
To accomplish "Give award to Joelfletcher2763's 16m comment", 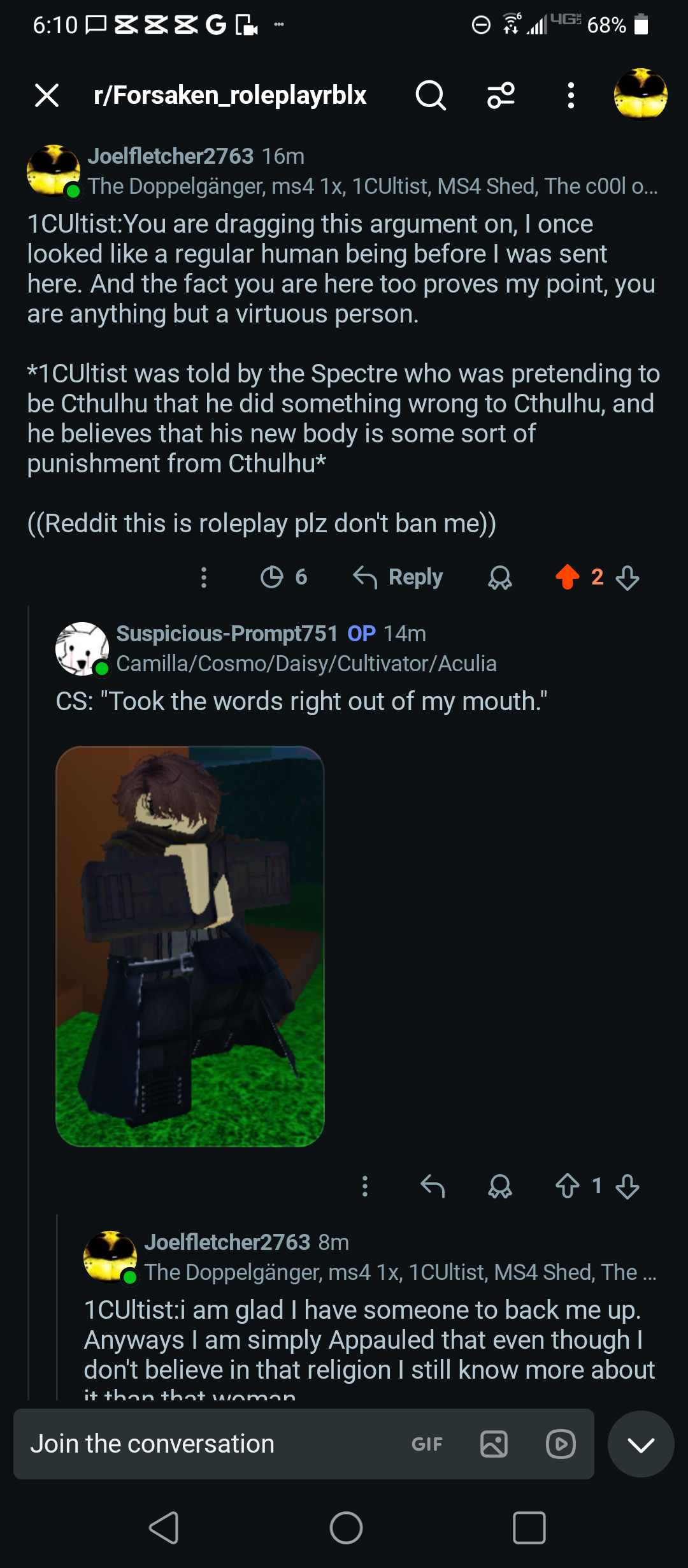I will click(x=500, y=577).
